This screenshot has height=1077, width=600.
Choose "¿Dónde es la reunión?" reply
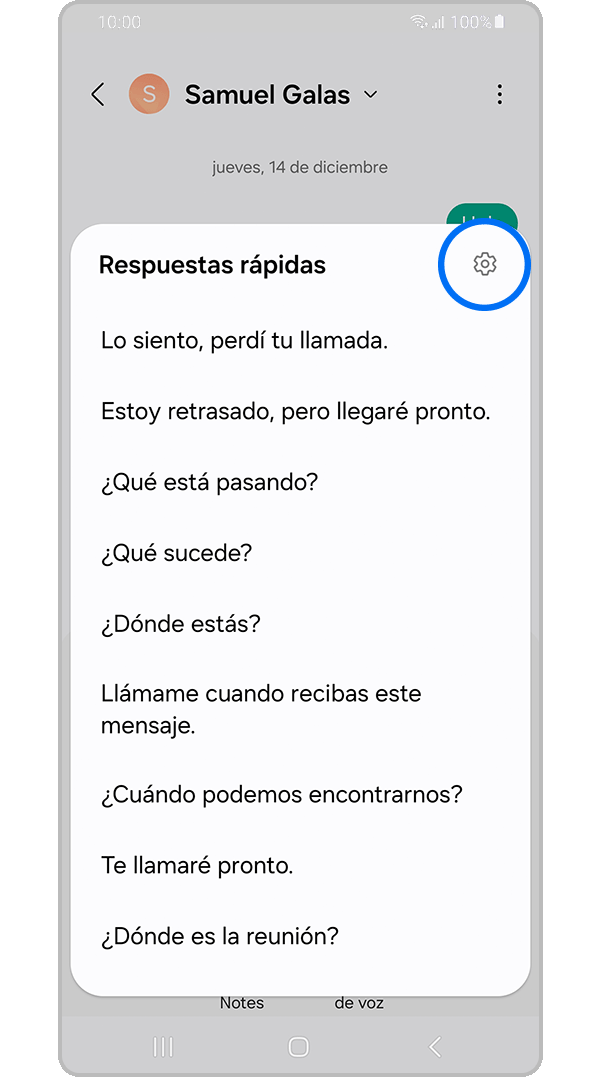click(x=220, y=937)
